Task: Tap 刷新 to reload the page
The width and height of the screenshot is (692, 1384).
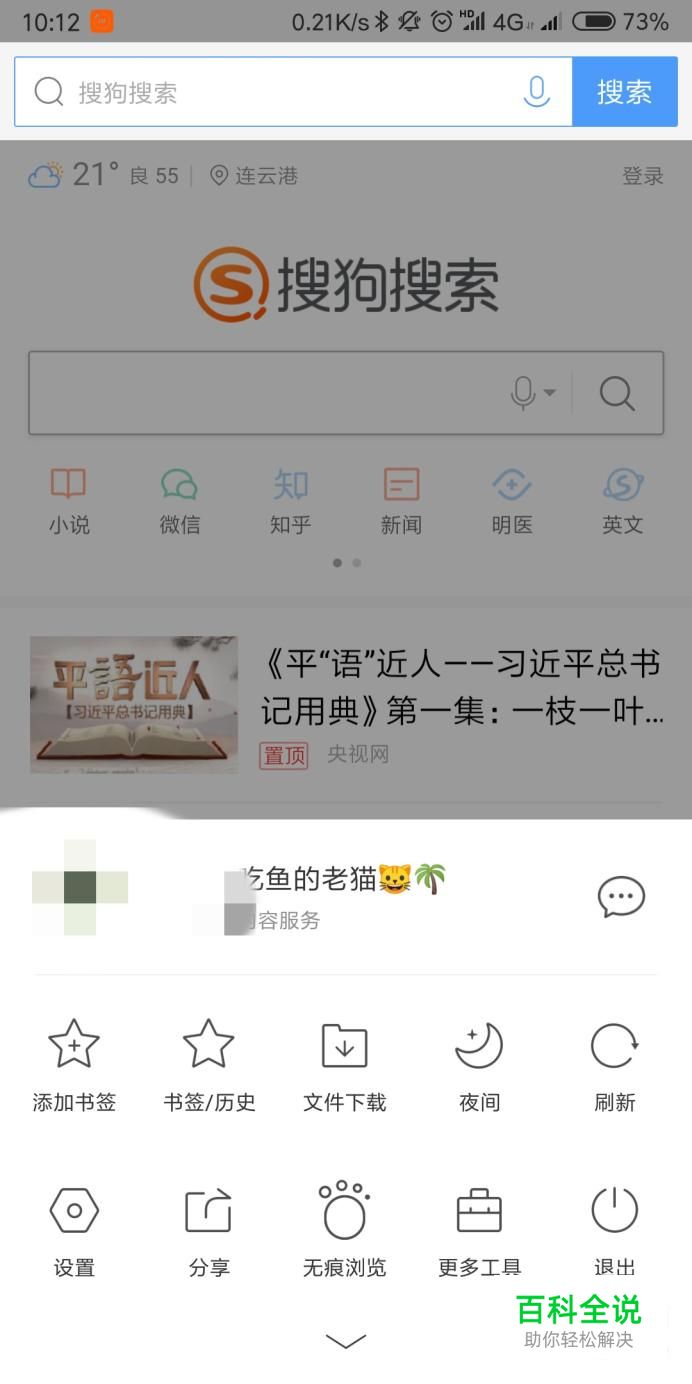Action: [x=614, y=1066]
